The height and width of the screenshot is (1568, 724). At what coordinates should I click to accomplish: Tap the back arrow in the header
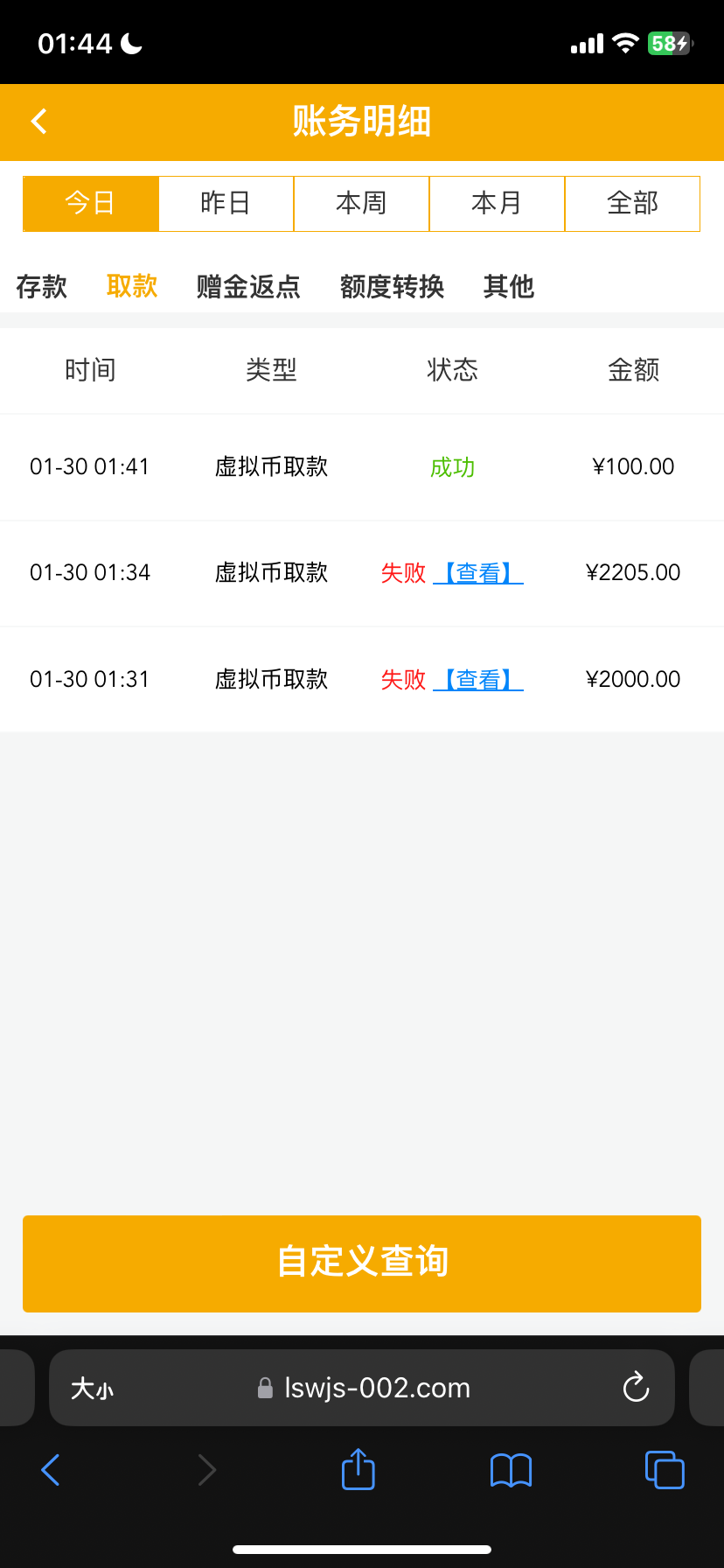38,122
